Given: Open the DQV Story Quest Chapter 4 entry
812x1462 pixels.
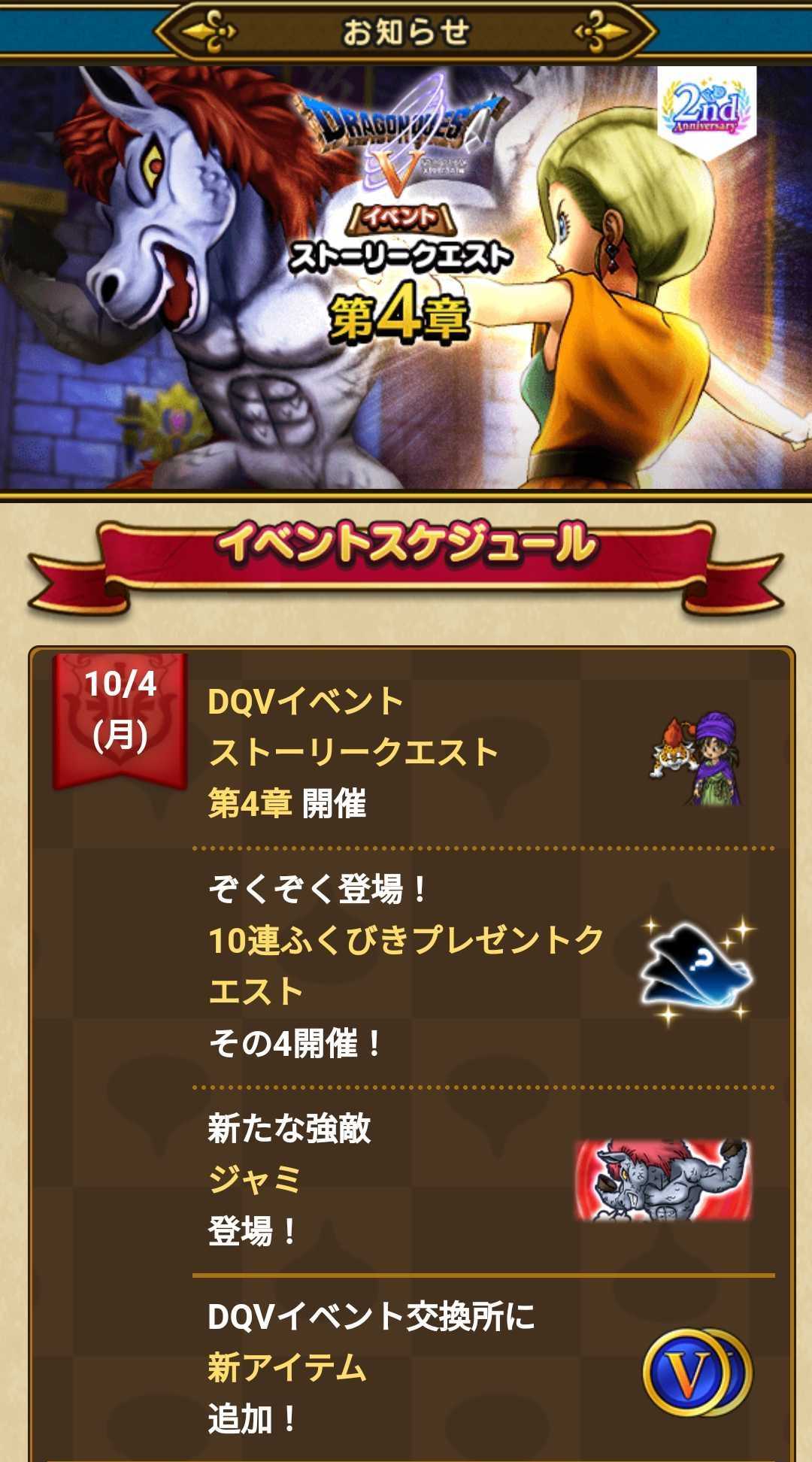Looking at the screenshot, I should click(483, 752).
